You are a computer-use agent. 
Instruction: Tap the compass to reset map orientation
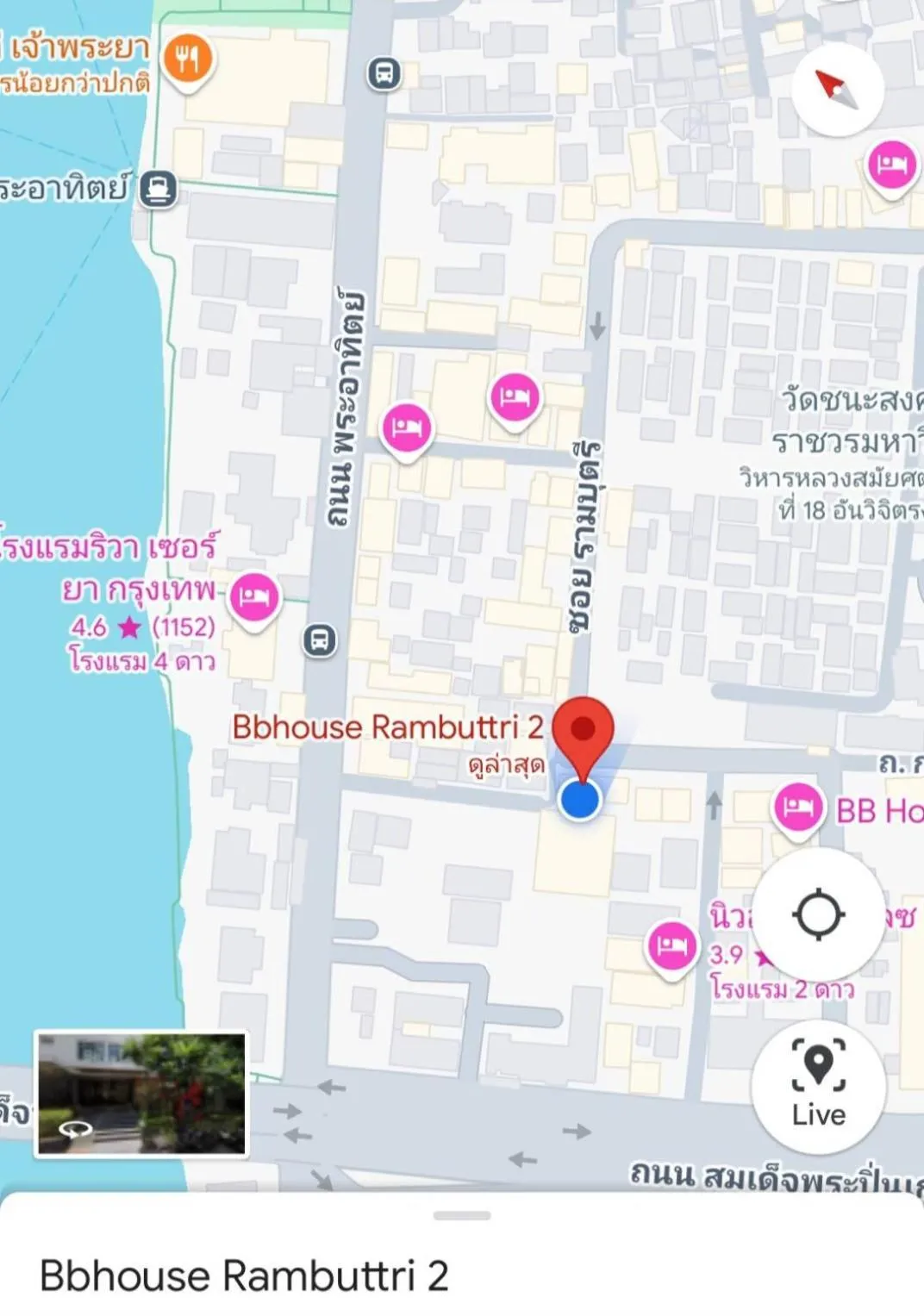click(x=837, y=88)
